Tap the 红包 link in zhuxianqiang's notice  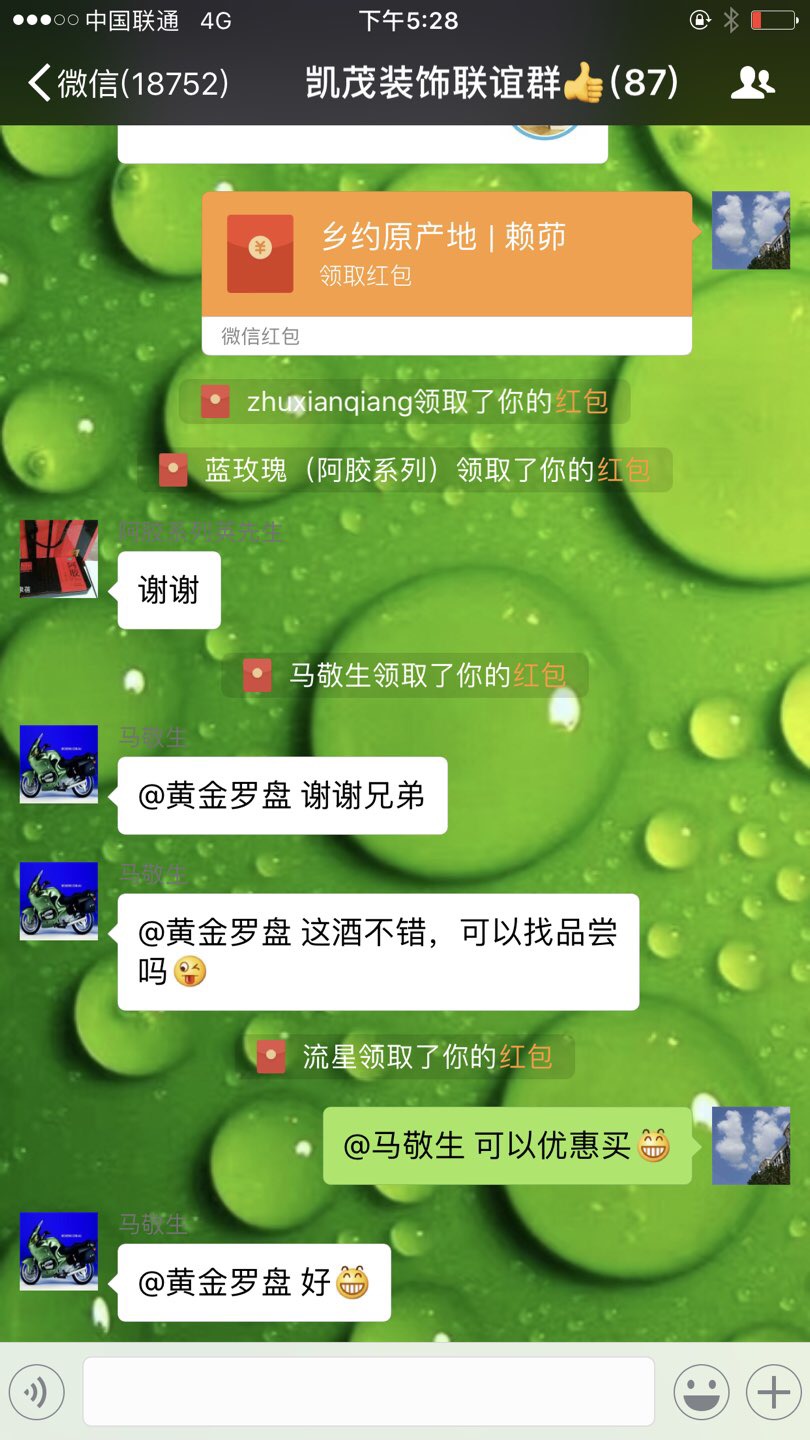coord(582,402)
